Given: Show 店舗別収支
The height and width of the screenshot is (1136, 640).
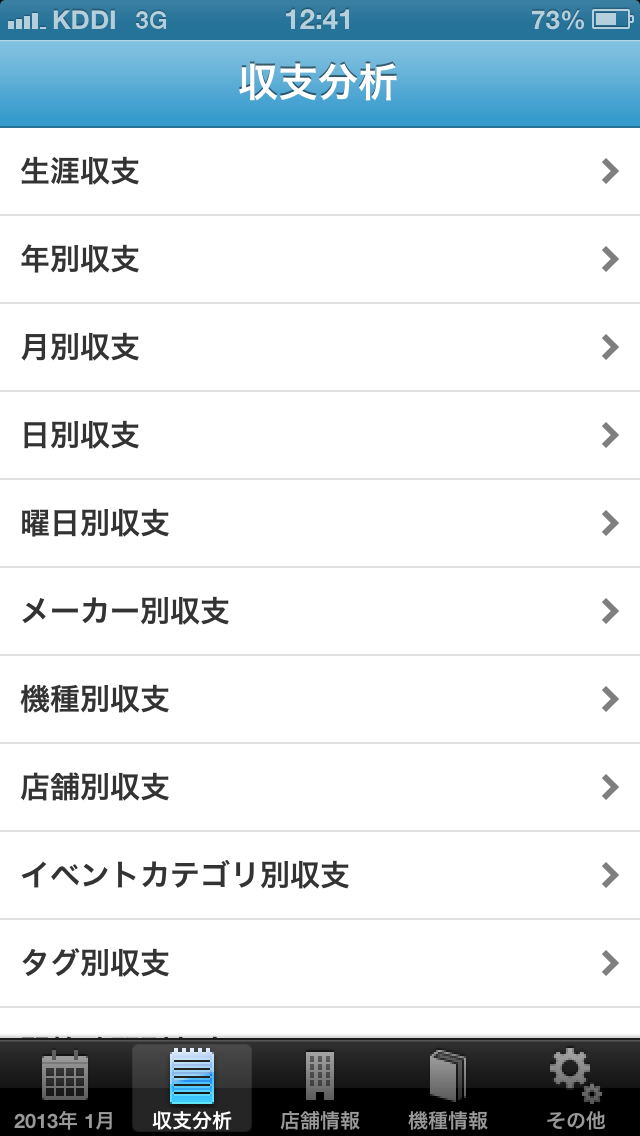Looking at the screenshot, I should pyautogui.click(x=320, y=788).
